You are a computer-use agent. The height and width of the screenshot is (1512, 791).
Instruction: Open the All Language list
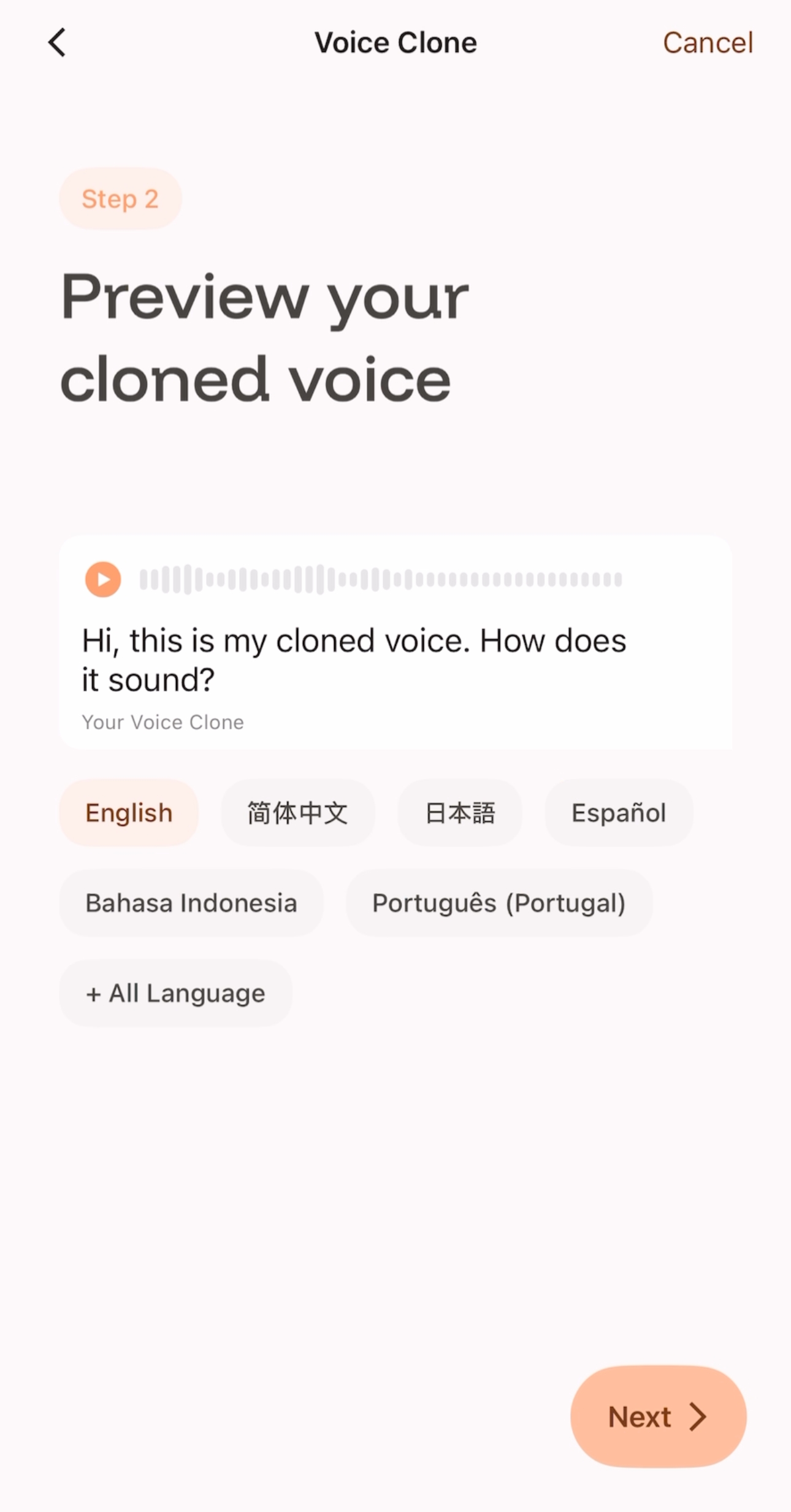pos(175,993)
